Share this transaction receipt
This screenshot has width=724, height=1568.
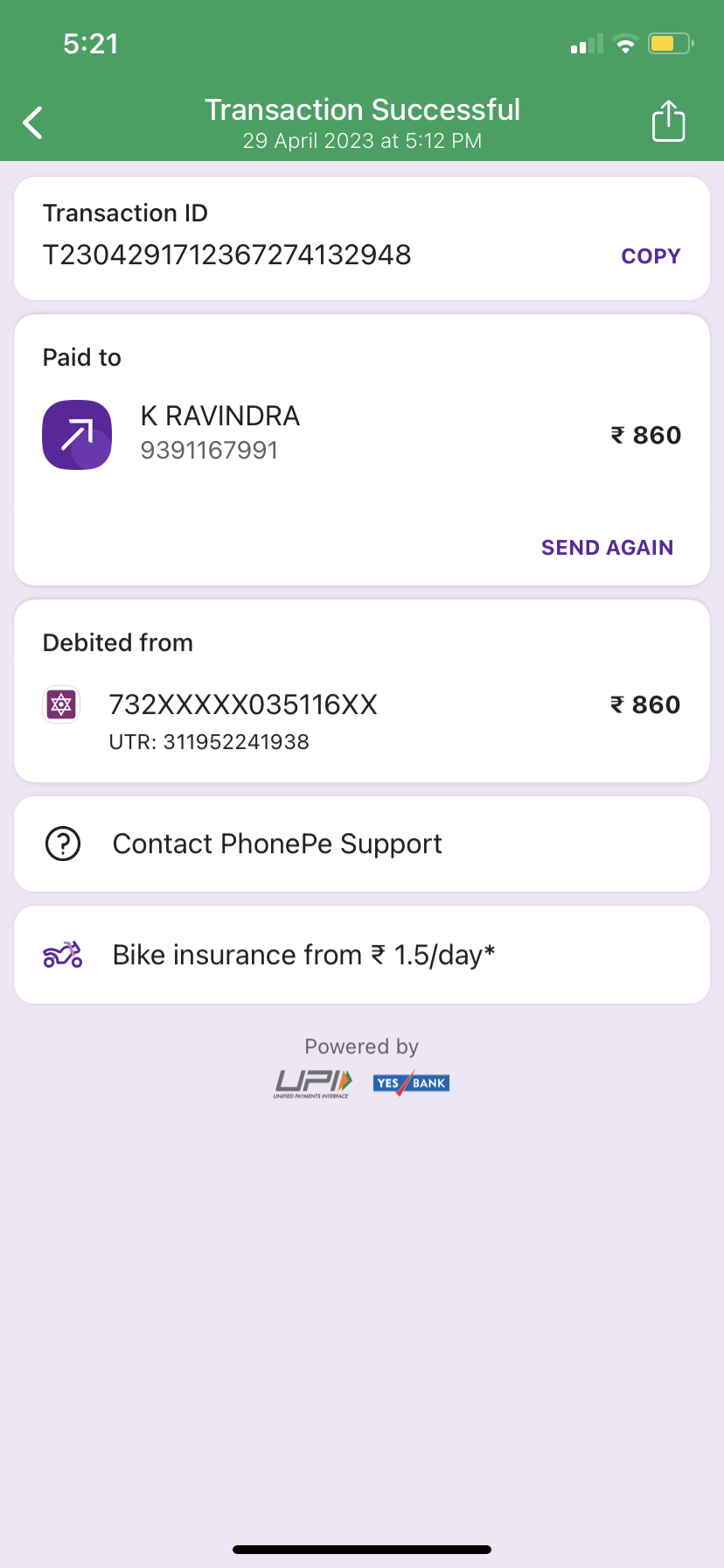(x=668, y=121)
